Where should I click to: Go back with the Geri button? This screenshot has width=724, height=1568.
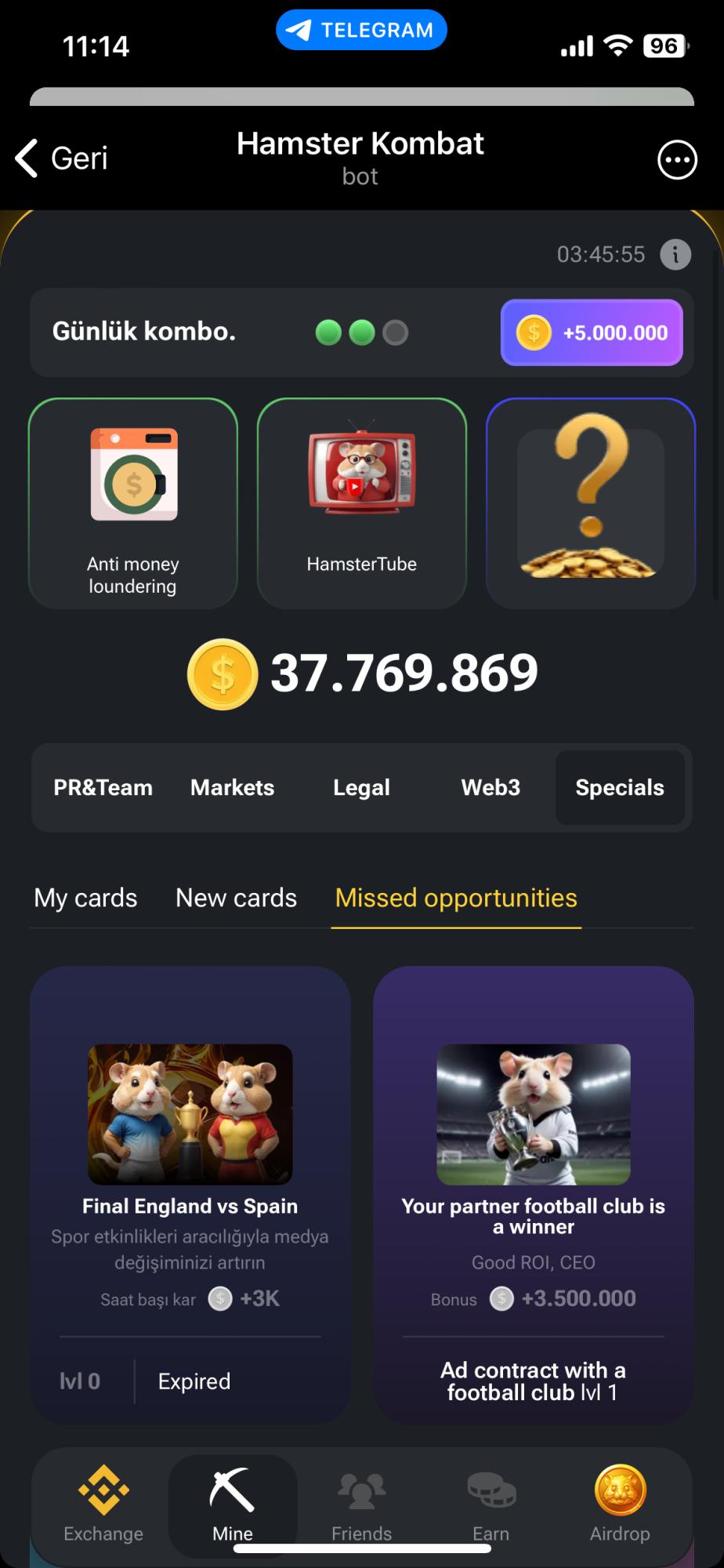pyautogui.click(x=61, y=158)
